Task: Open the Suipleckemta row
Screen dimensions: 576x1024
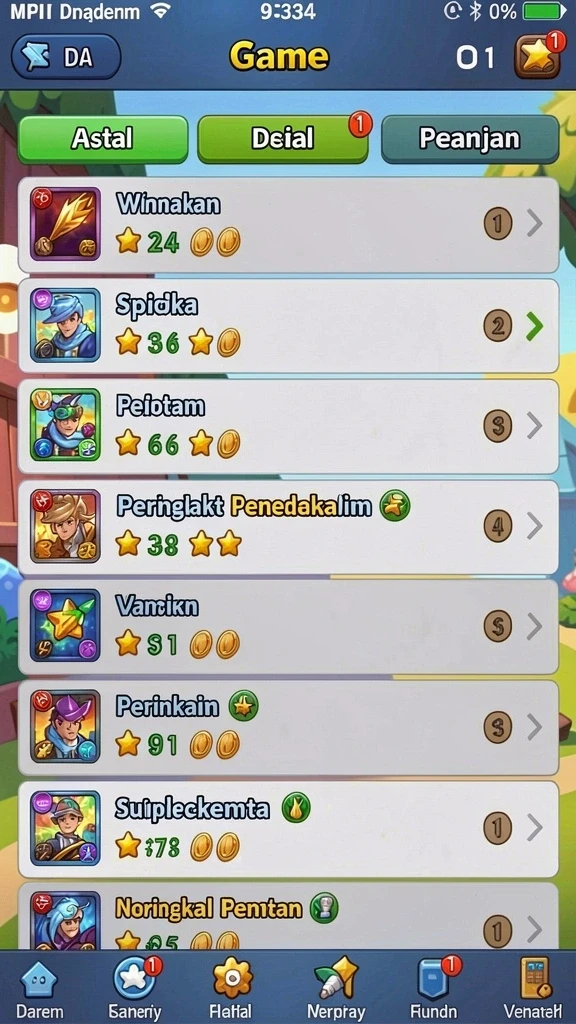Action: [288, 829]
